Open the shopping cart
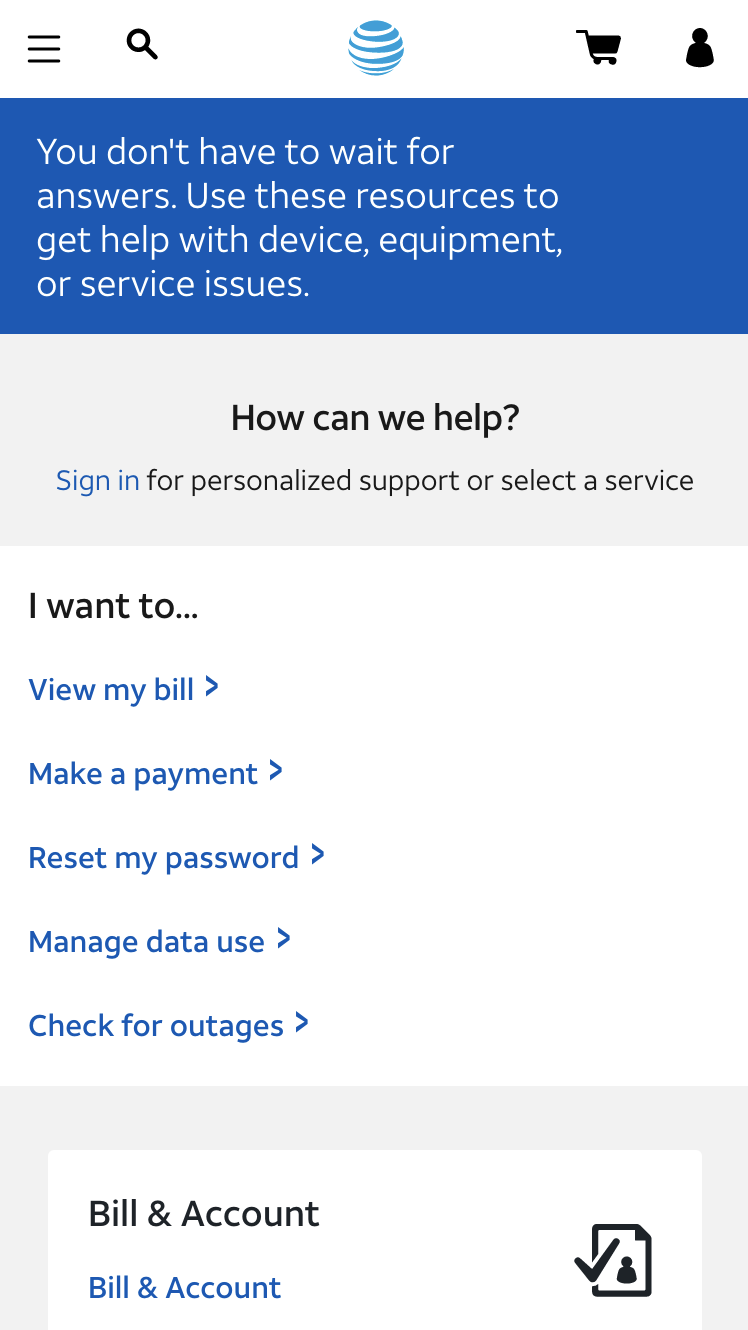The width and height of the screenshot is (748, 1330). tap(598, 47)
